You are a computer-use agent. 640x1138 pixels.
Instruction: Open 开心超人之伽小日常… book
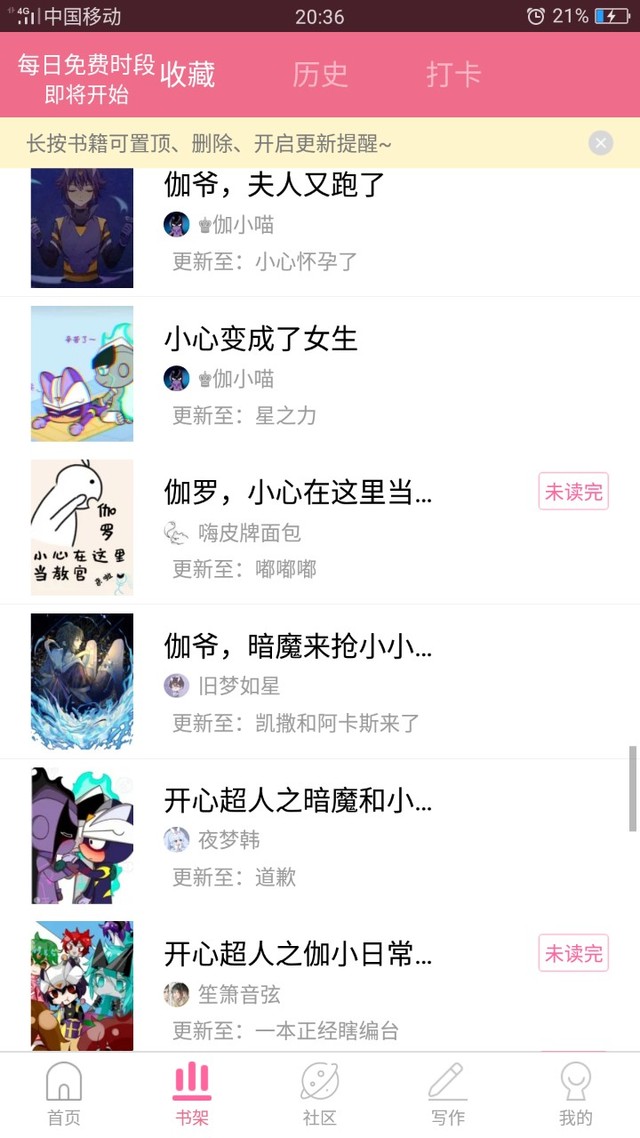tap(320, 982)
